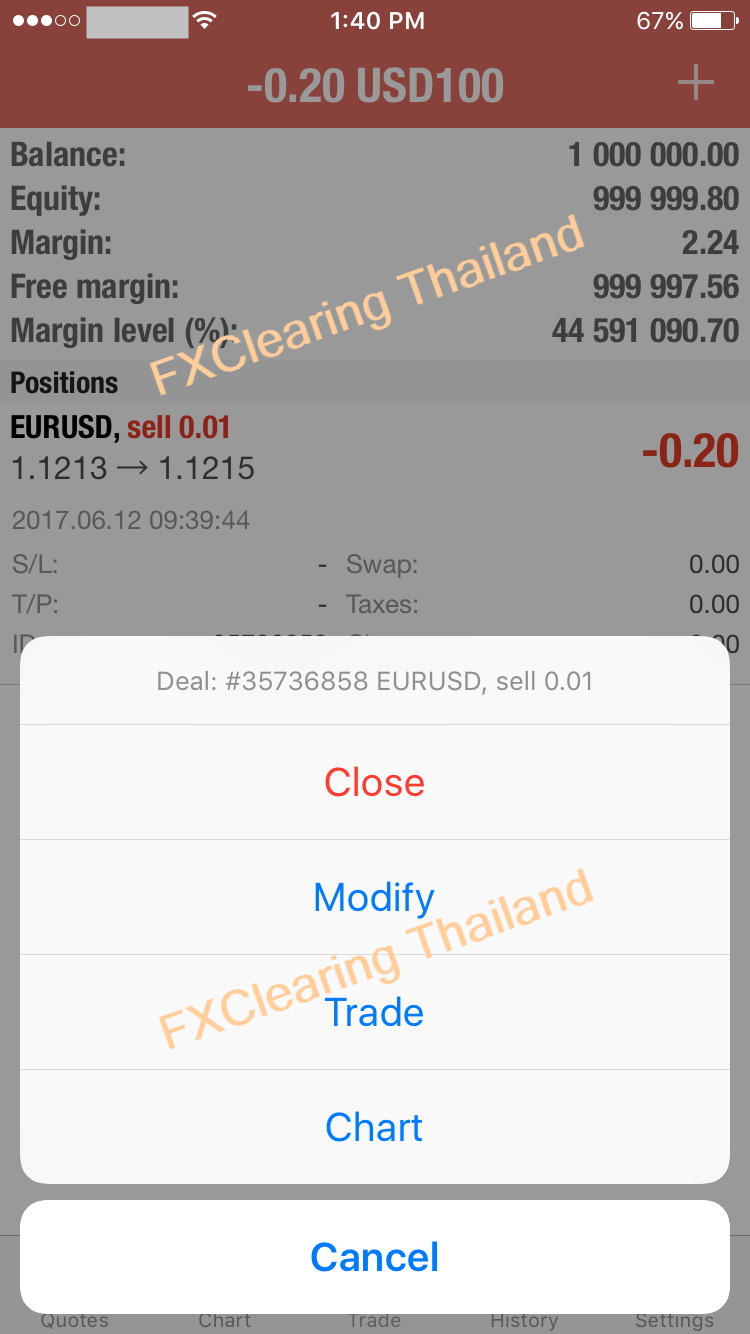Cancel the action sheet
Image resolution: width=750 pixels, height=1334 pixels.
(x=374, y=1257)
